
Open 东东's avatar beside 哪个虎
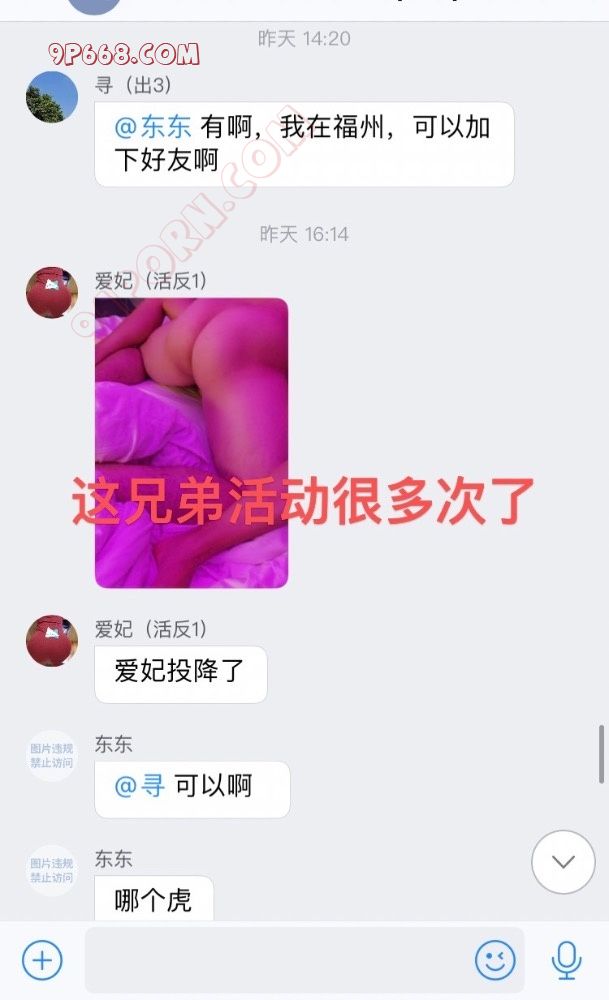(52, 871)
